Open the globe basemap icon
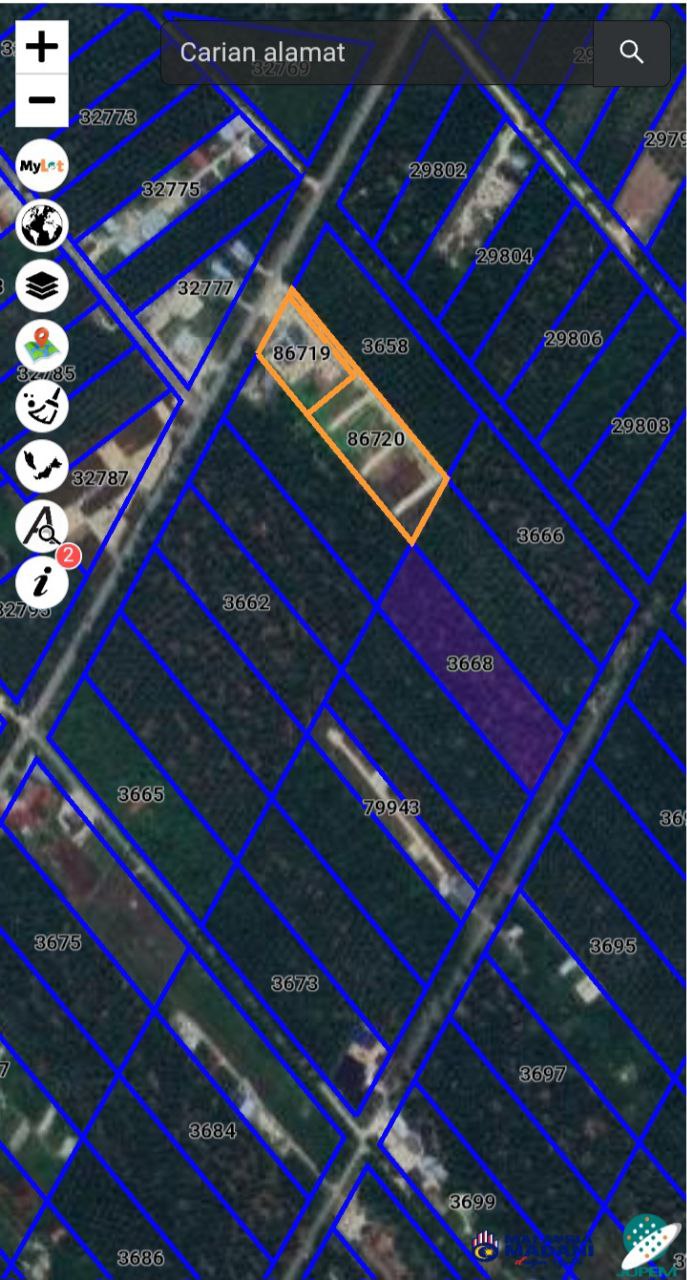The image size is (687, 1280). tap(42, 226)
